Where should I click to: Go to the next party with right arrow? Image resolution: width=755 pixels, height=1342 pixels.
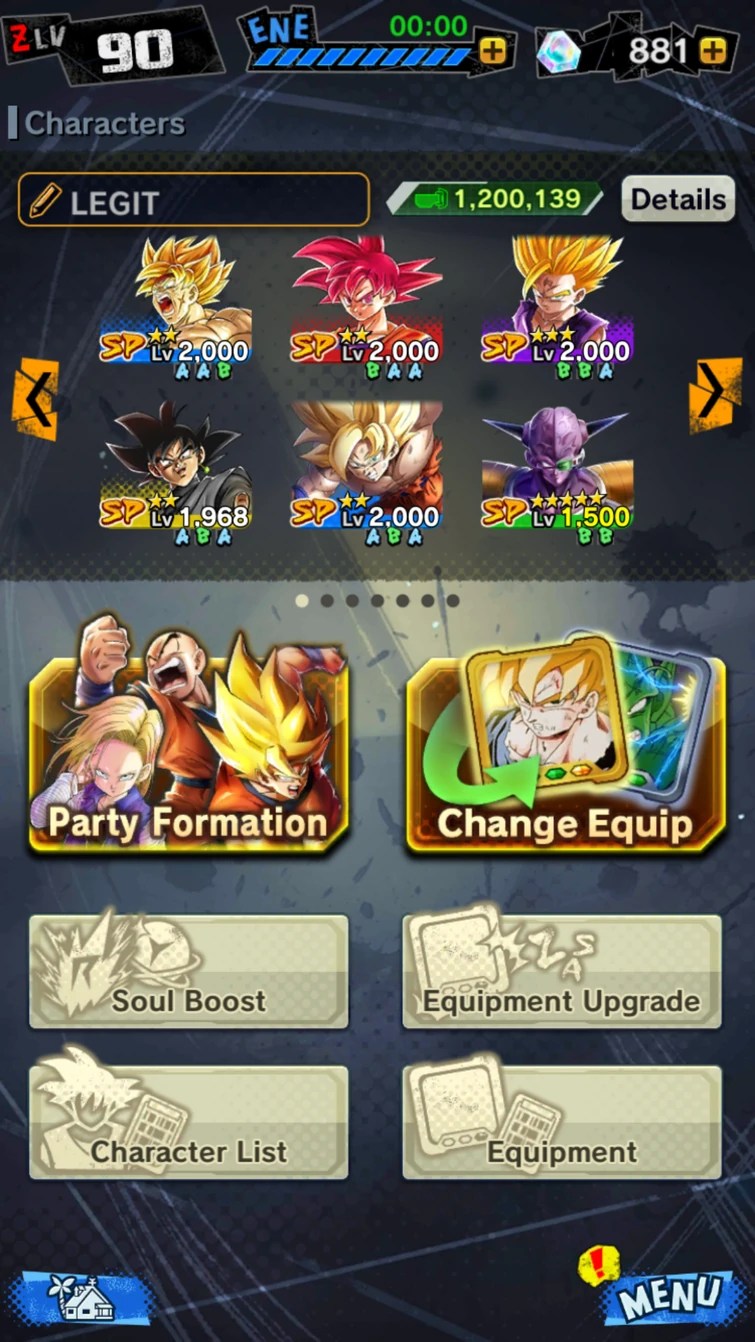coord(715,396)
